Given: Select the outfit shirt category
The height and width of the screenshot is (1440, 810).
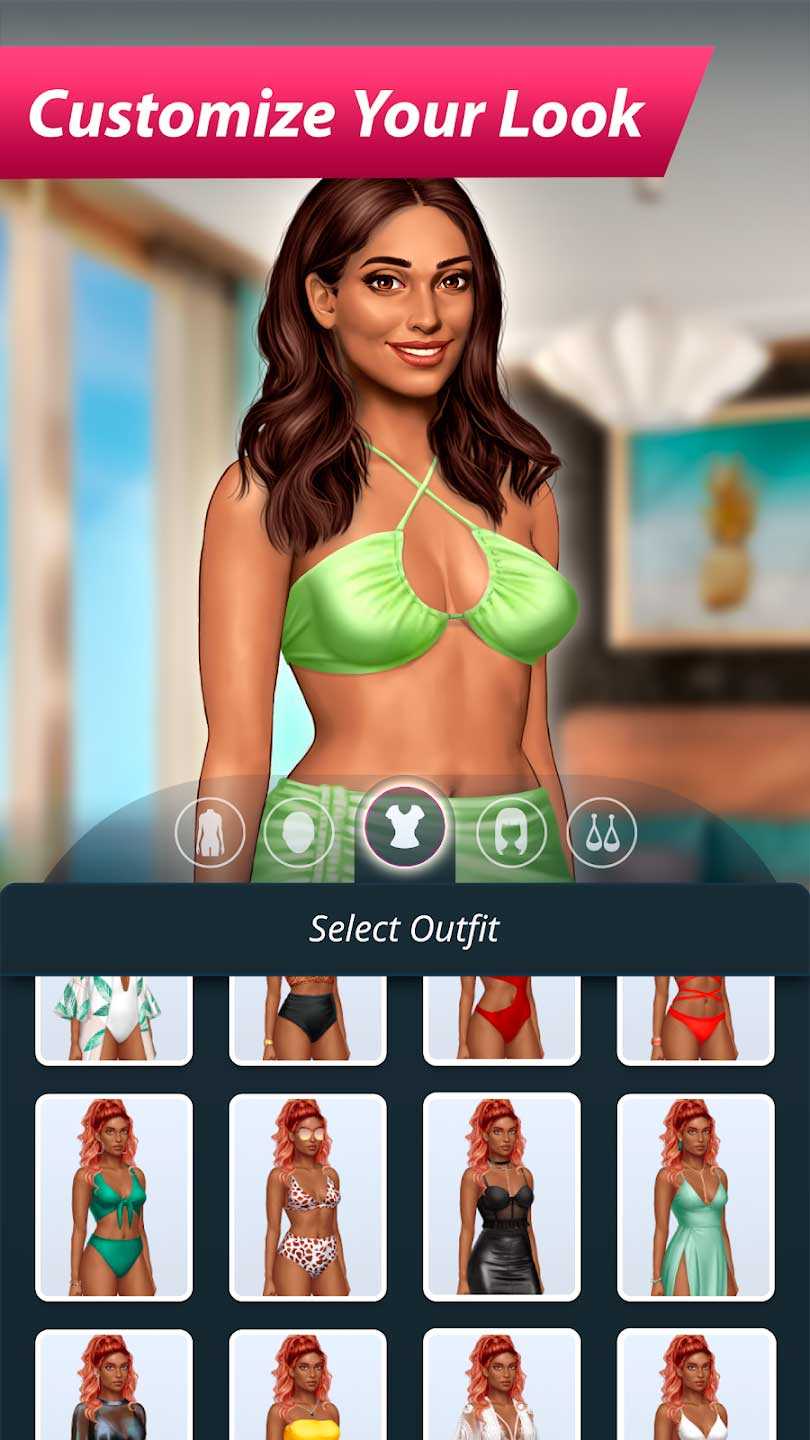Looking at the screenshot, I should 405,826.
